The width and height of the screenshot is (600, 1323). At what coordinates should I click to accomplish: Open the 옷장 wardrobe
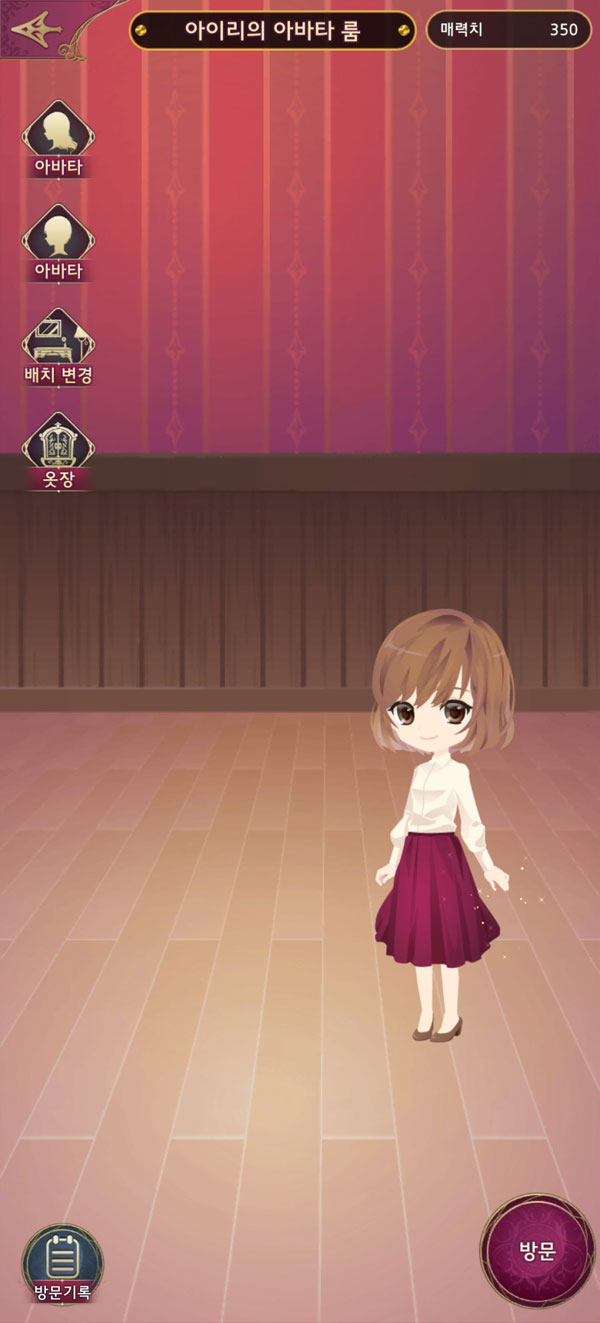click(x=58, y=452)
